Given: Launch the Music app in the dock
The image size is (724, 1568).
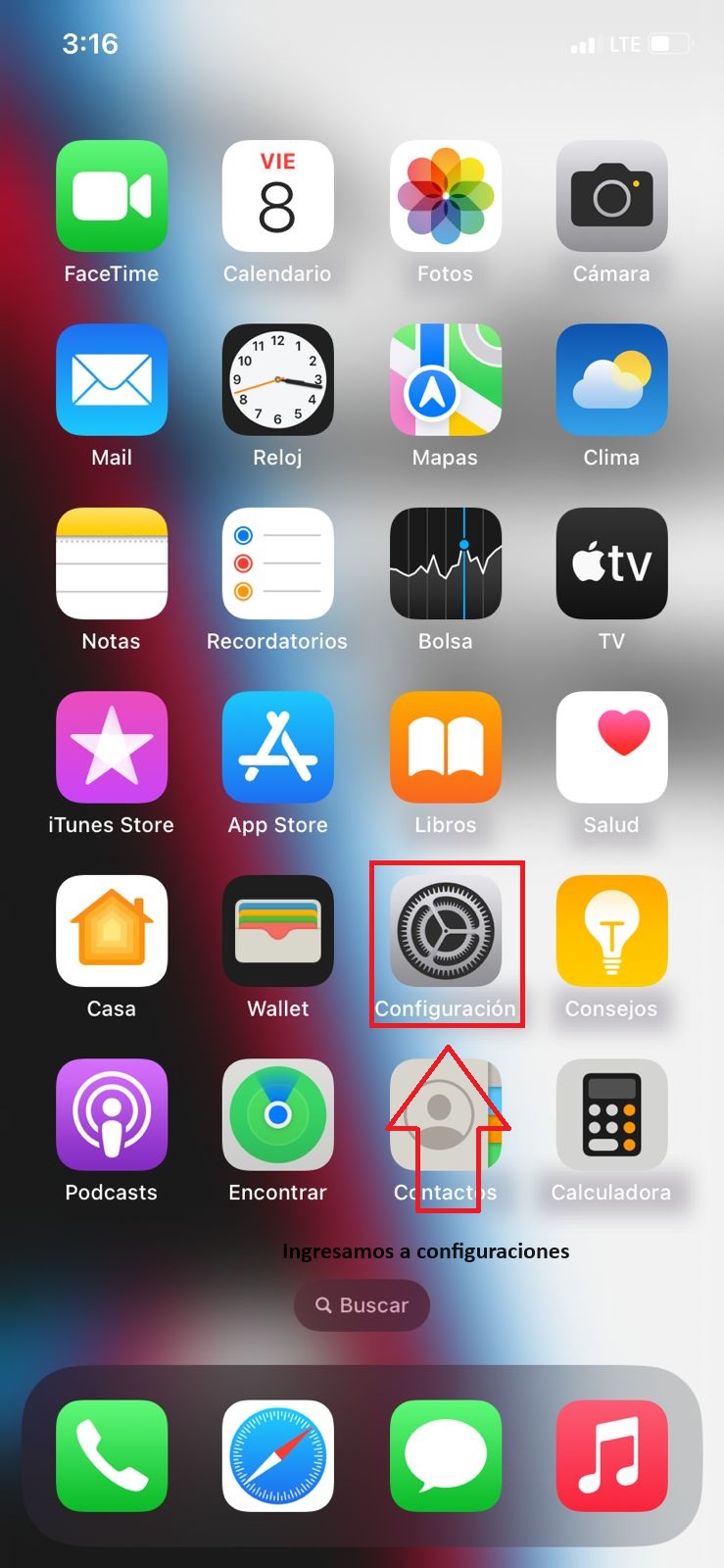Looking at the screenshot, I should click(x=611, y=1455).
